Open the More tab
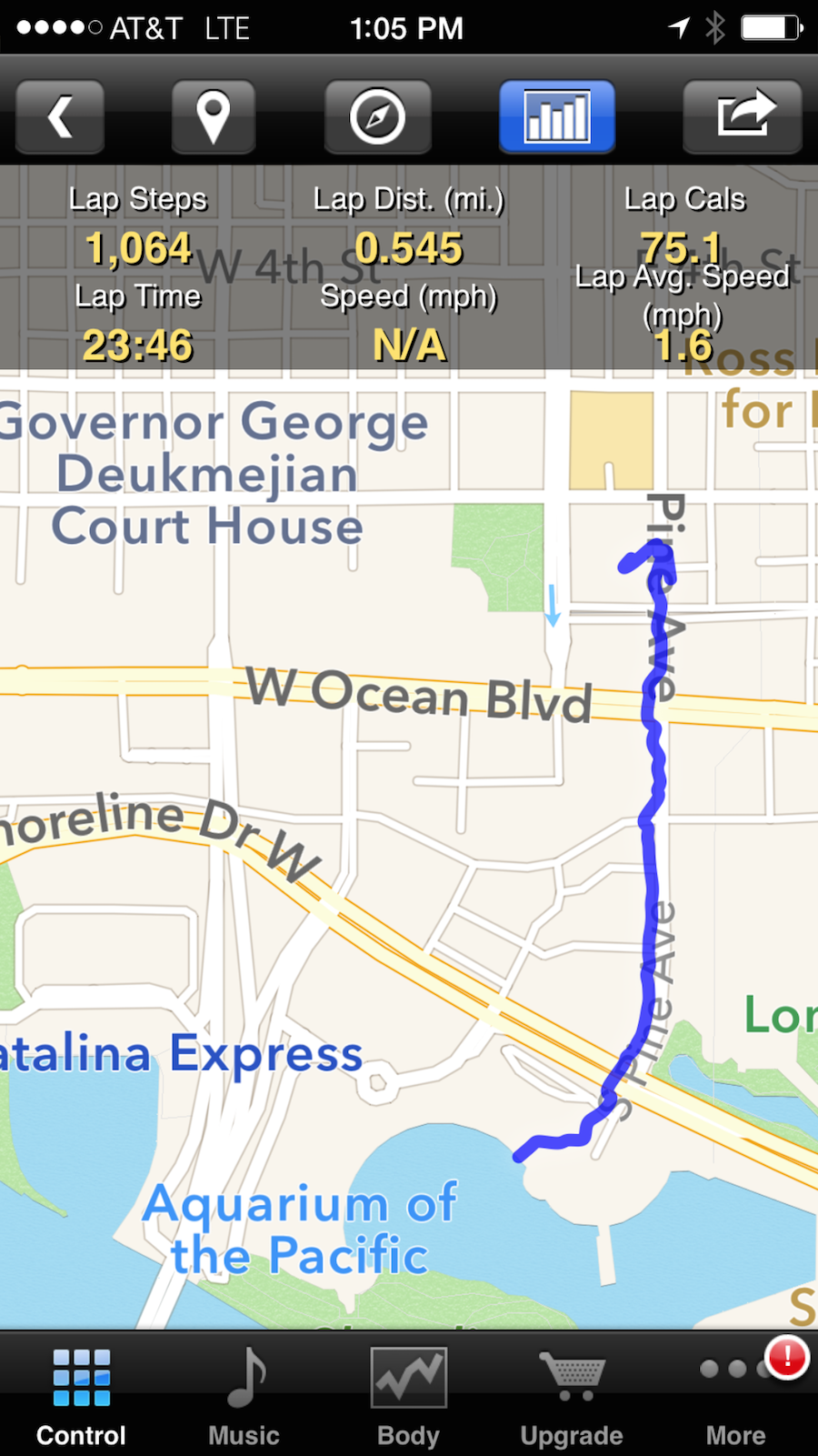 pos(735,1396)
